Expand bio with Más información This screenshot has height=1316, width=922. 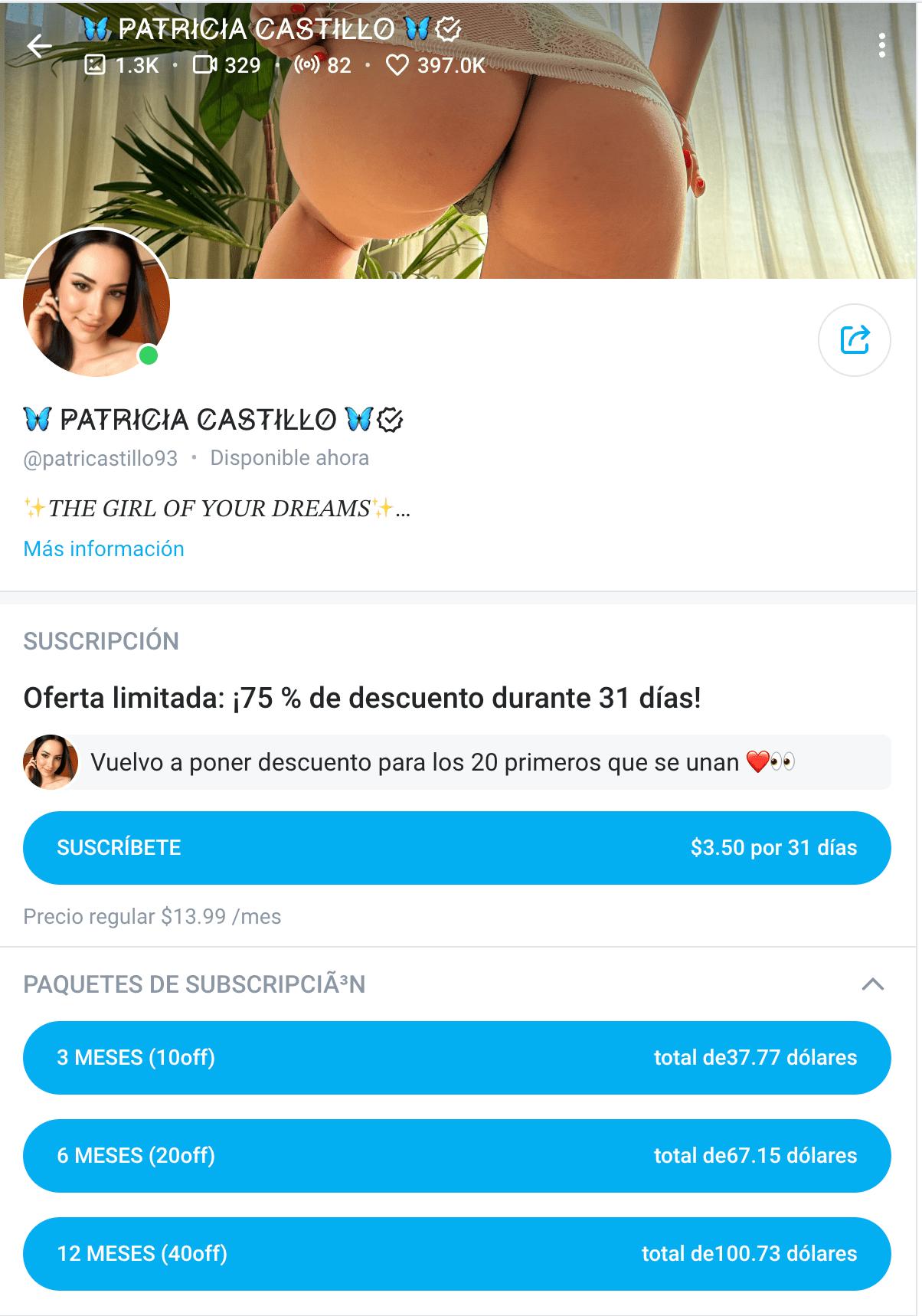click(x=104, y=548)
